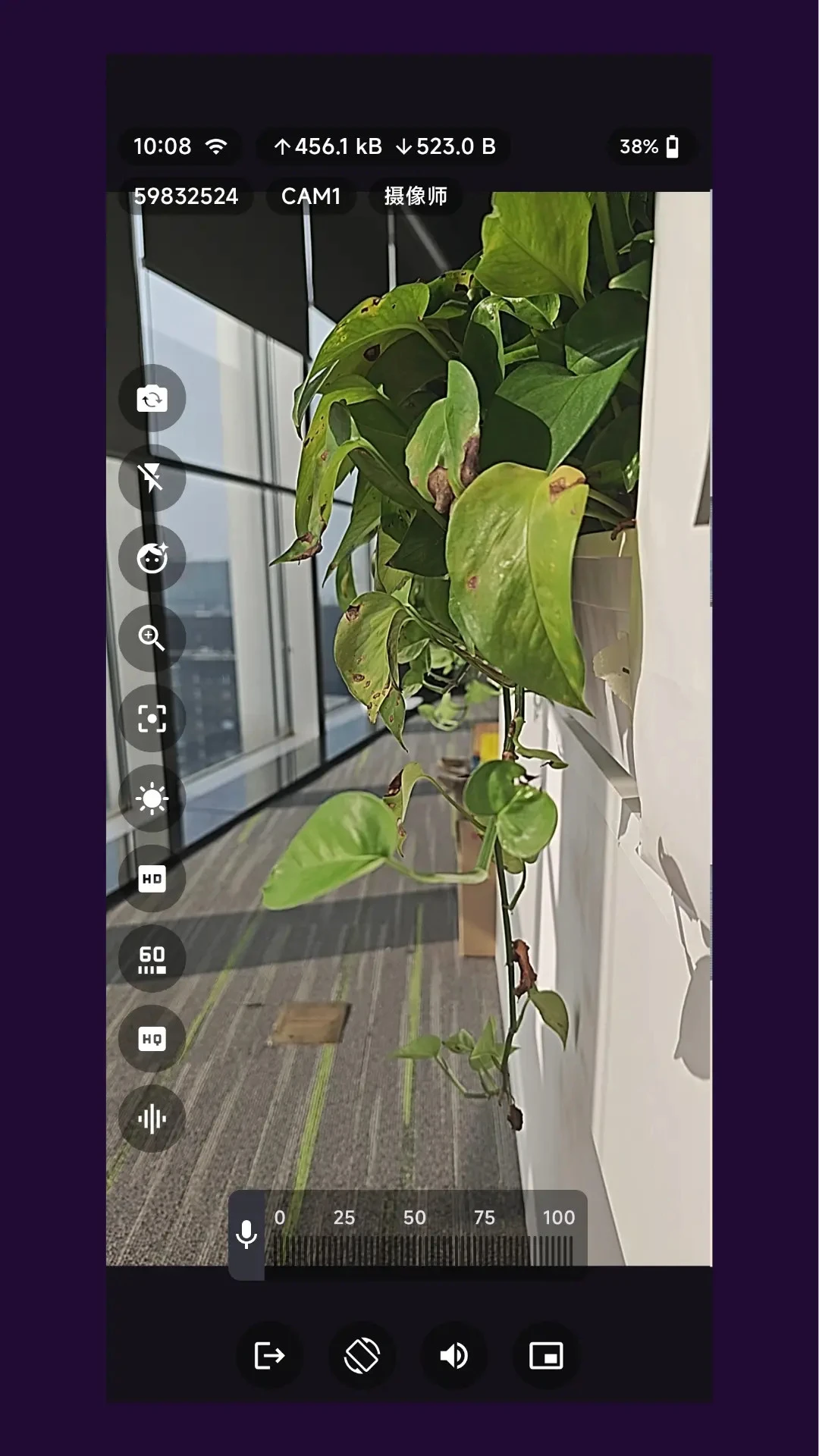819x1456 pixels.
Task: Exit the camera session
Action: click(269, 1355)
